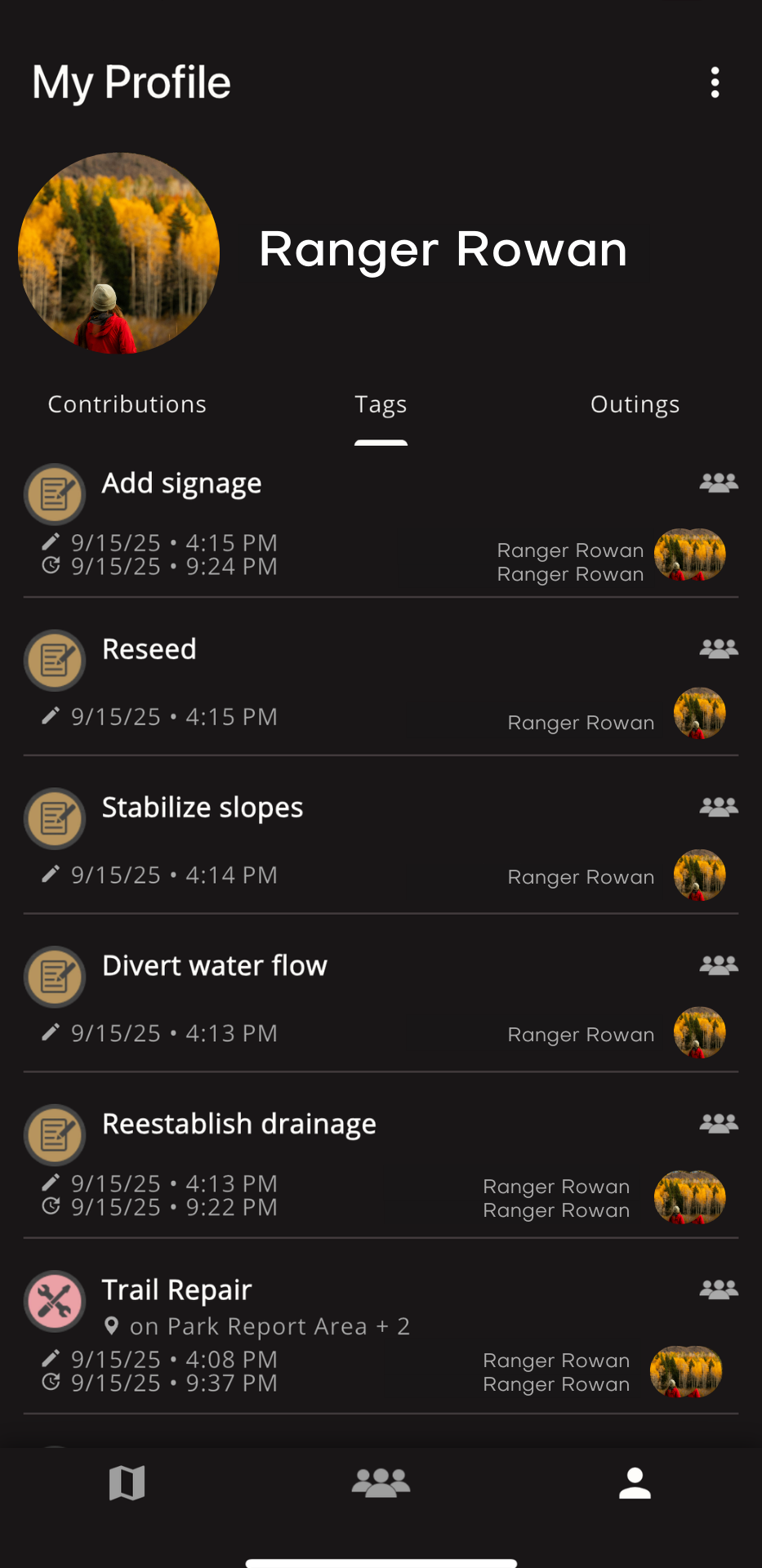Open the Add signage tag
The width and height of the screenshot is (762, 1568).
click(x=181, y=483)
